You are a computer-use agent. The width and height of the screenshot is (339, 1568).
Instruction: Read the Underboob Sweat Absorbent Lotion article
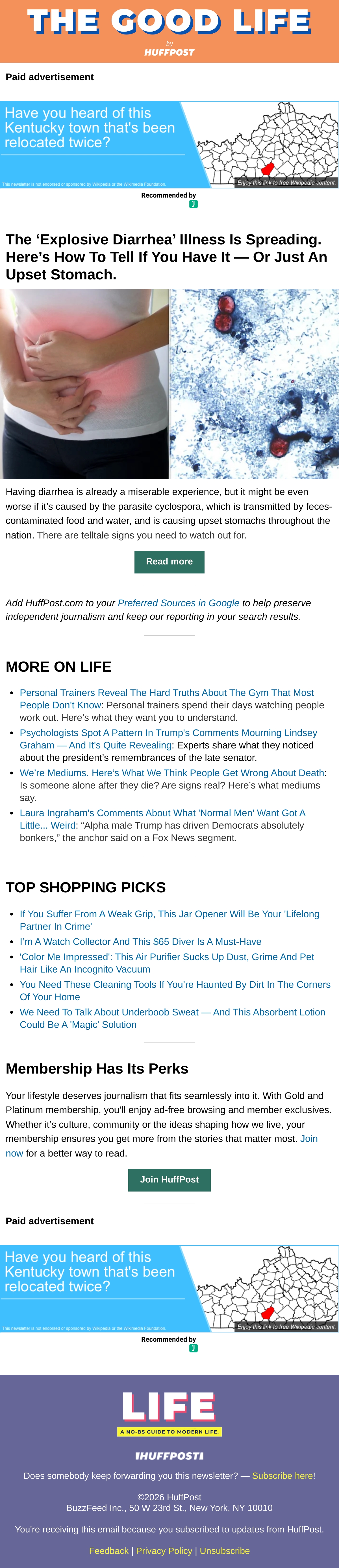point(173,1018)
